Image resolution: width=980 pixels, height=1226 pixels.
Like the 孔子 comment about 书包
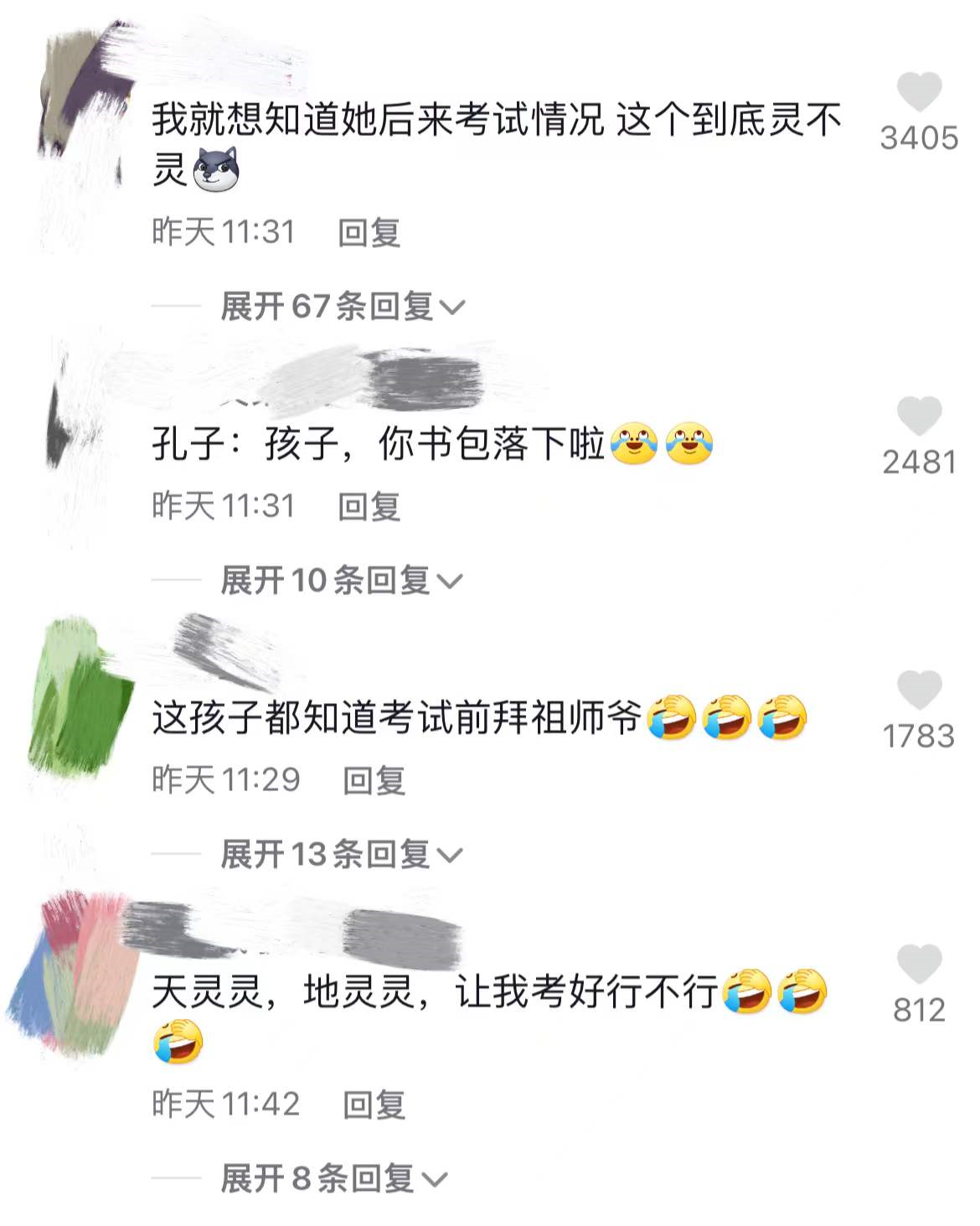pos(919,416)
